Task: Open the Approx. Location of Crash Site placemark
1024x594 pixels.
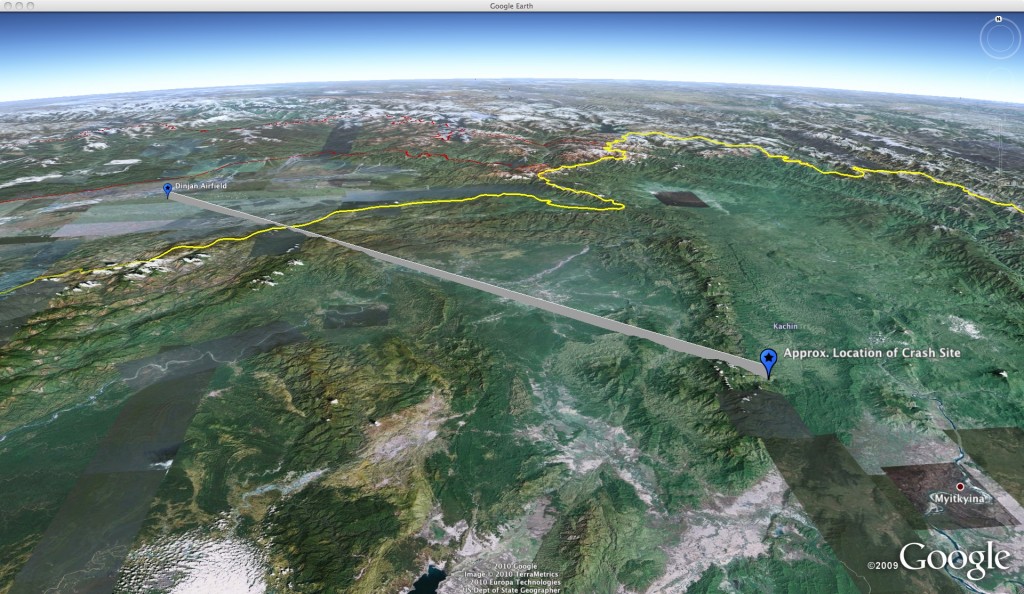Action: [x=768, y=360]
